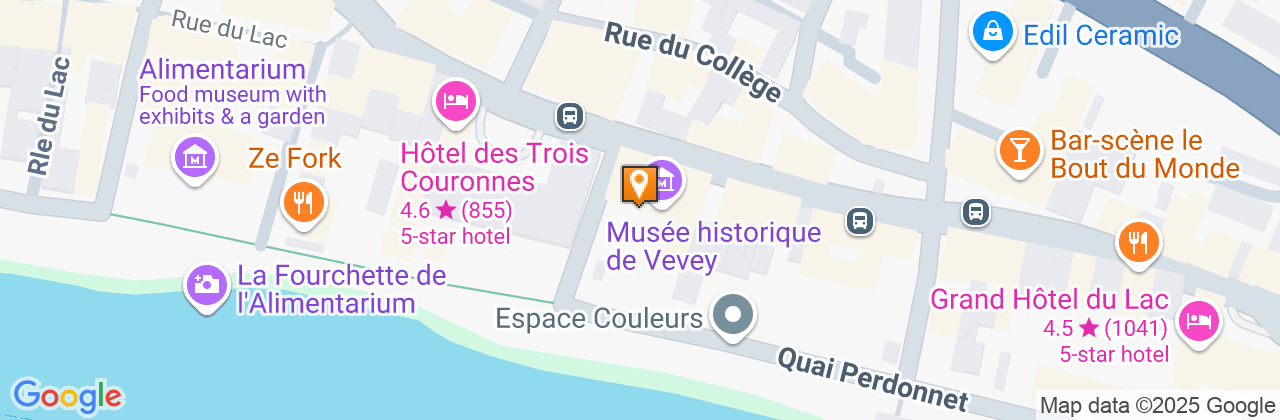
Task: Open the Google logo link
Action: [67, 395]
